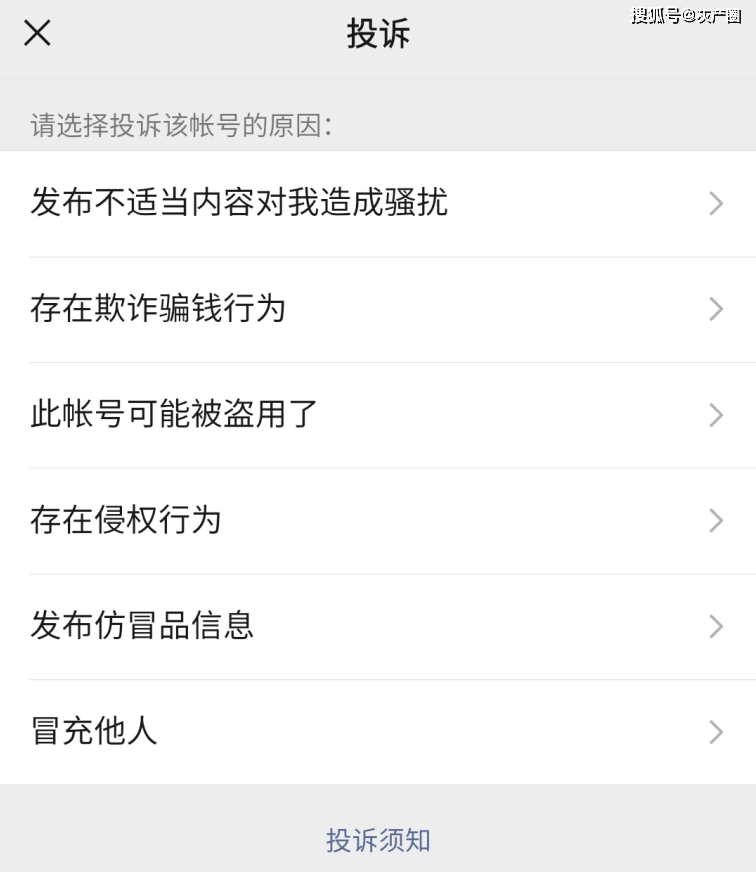756x872 pixels.
Task: Tap the 冒充他人 row
Action: pyautogui.click(x=377, y=732)
